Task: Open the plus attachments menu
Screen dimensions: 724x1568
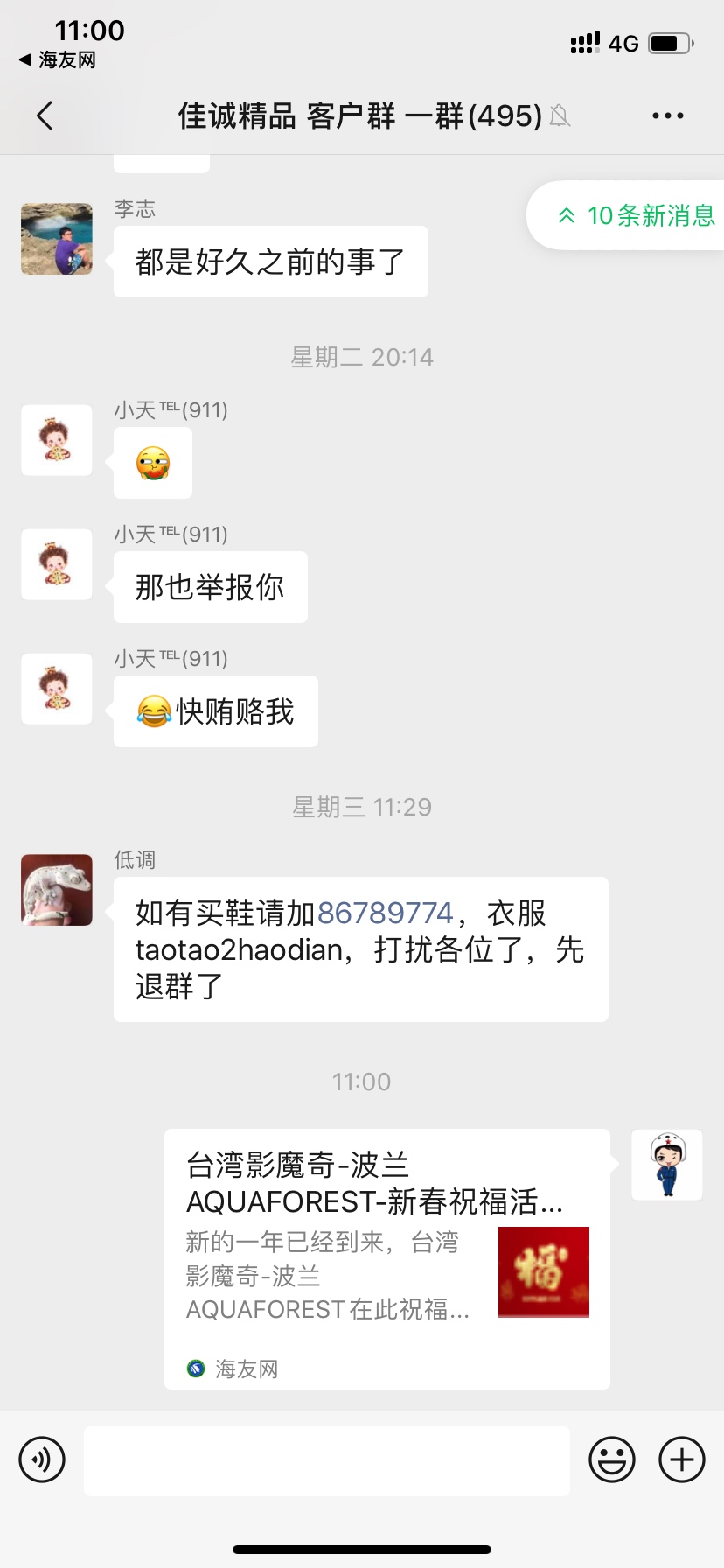Action: pos(682,1459)
